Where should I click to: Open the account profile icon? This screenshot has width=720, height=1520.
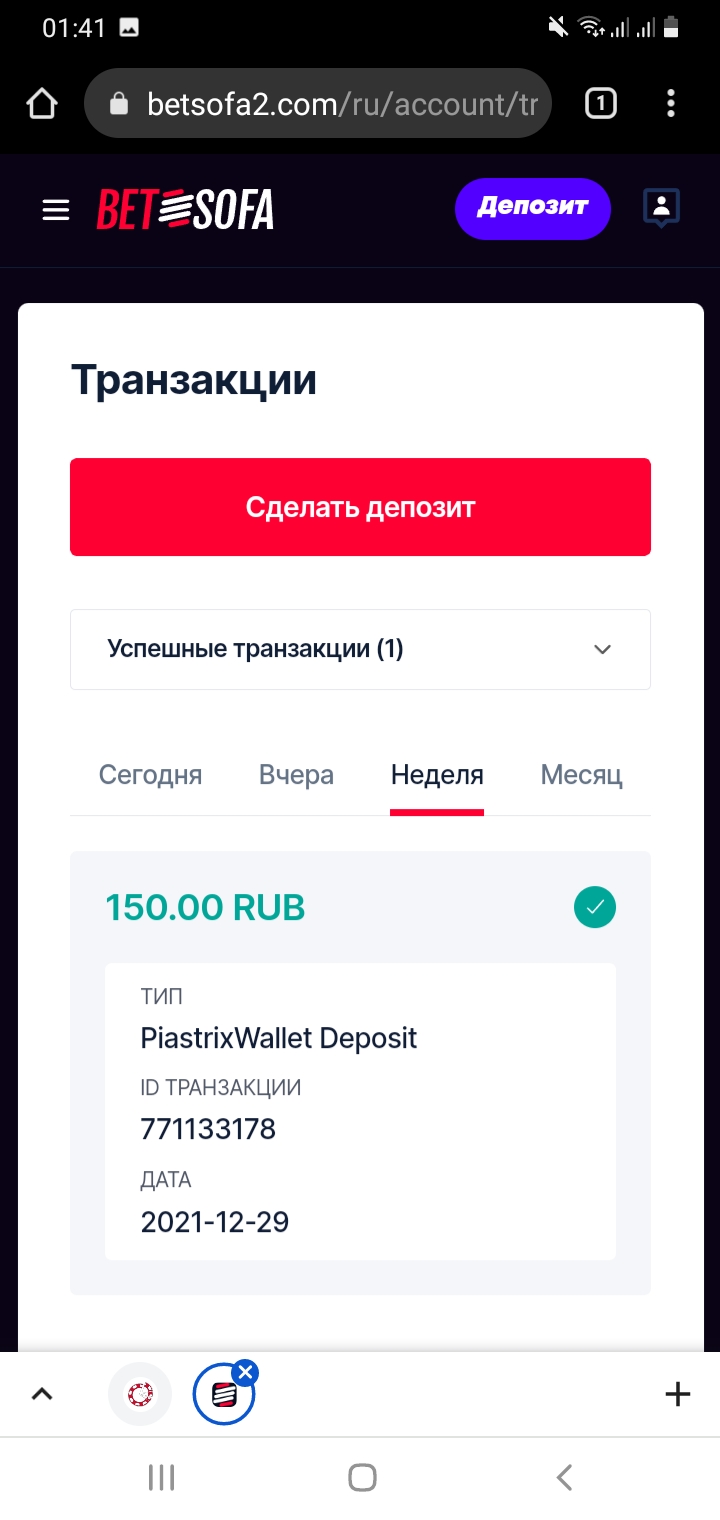(x=661, y=208)
